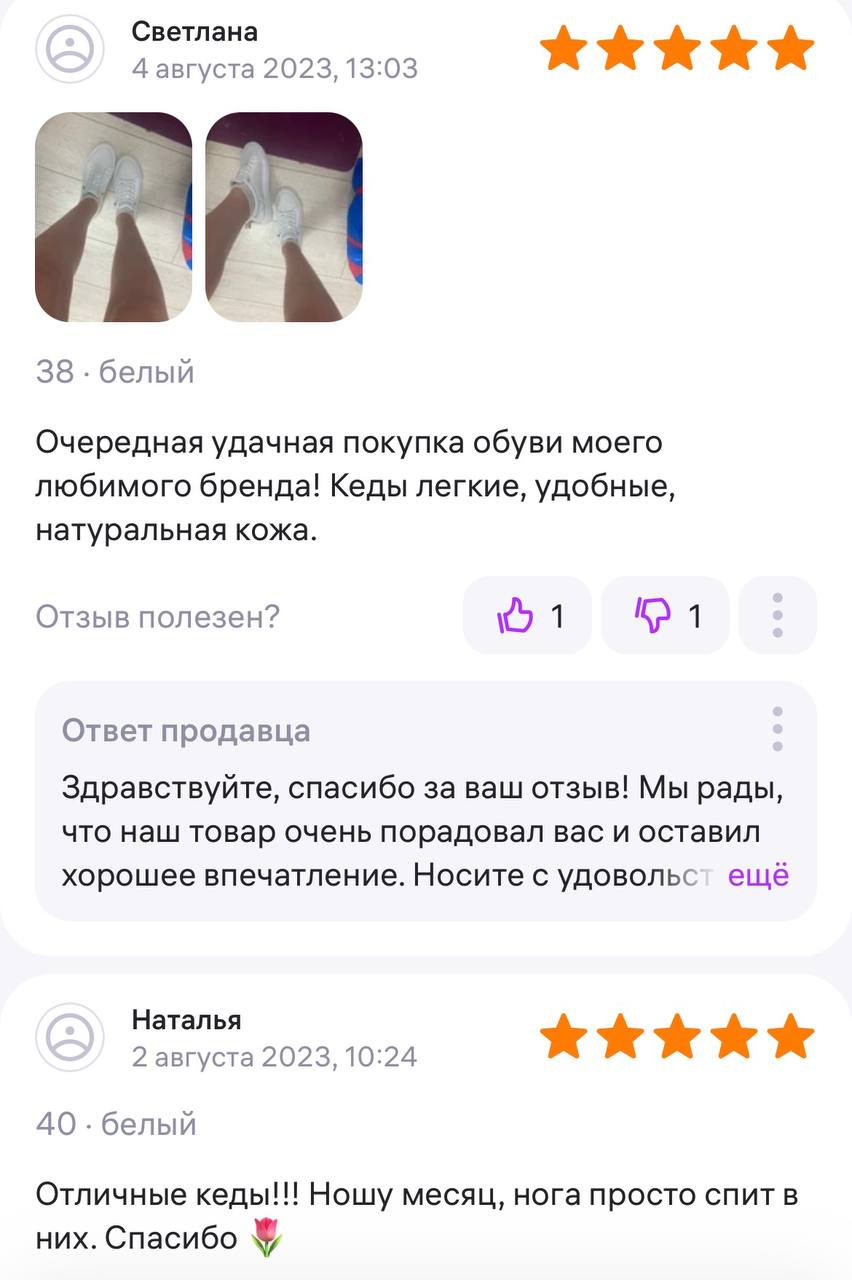Expand seller reply with "ещё"

click(x=758, y=875)
